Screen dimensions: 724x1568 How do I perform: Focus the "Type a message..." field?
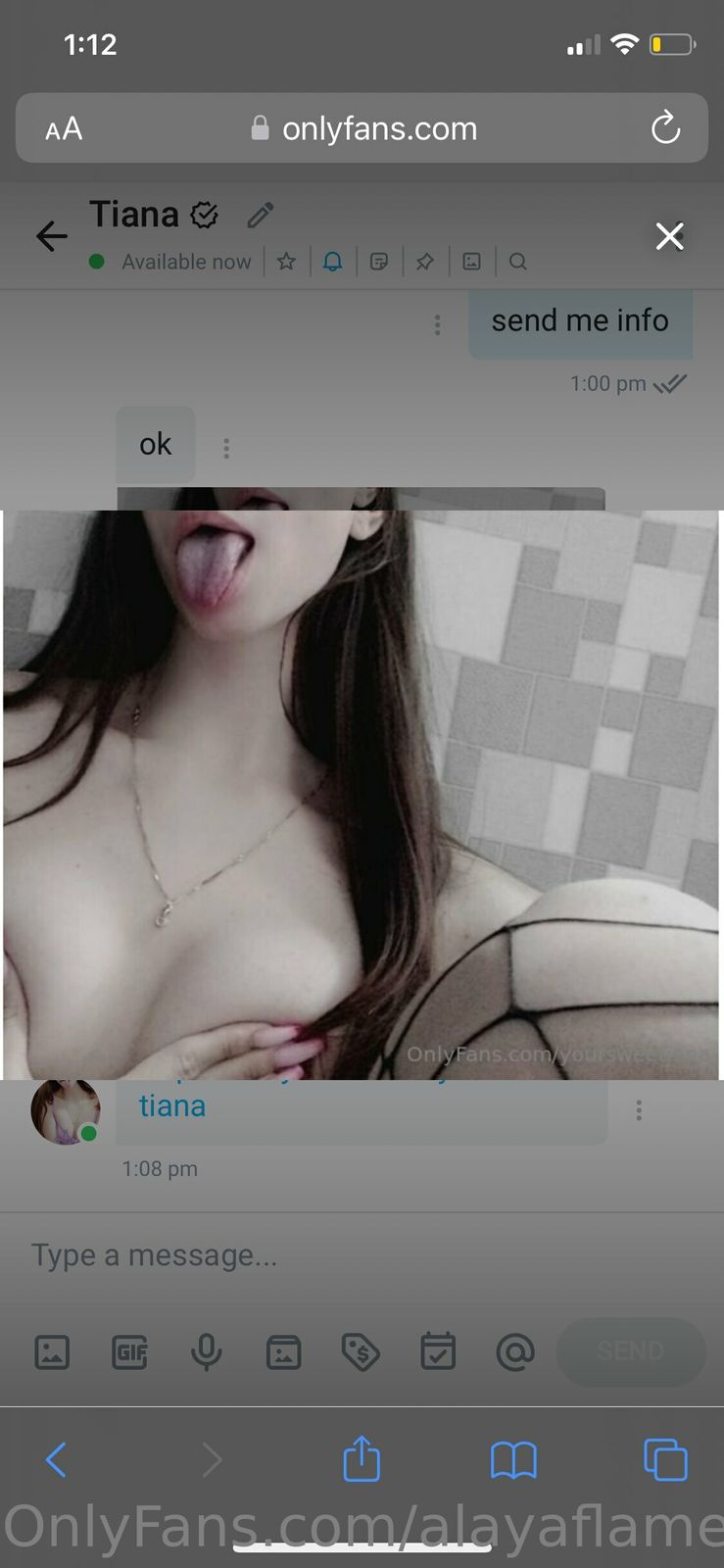pos(294,1255)
